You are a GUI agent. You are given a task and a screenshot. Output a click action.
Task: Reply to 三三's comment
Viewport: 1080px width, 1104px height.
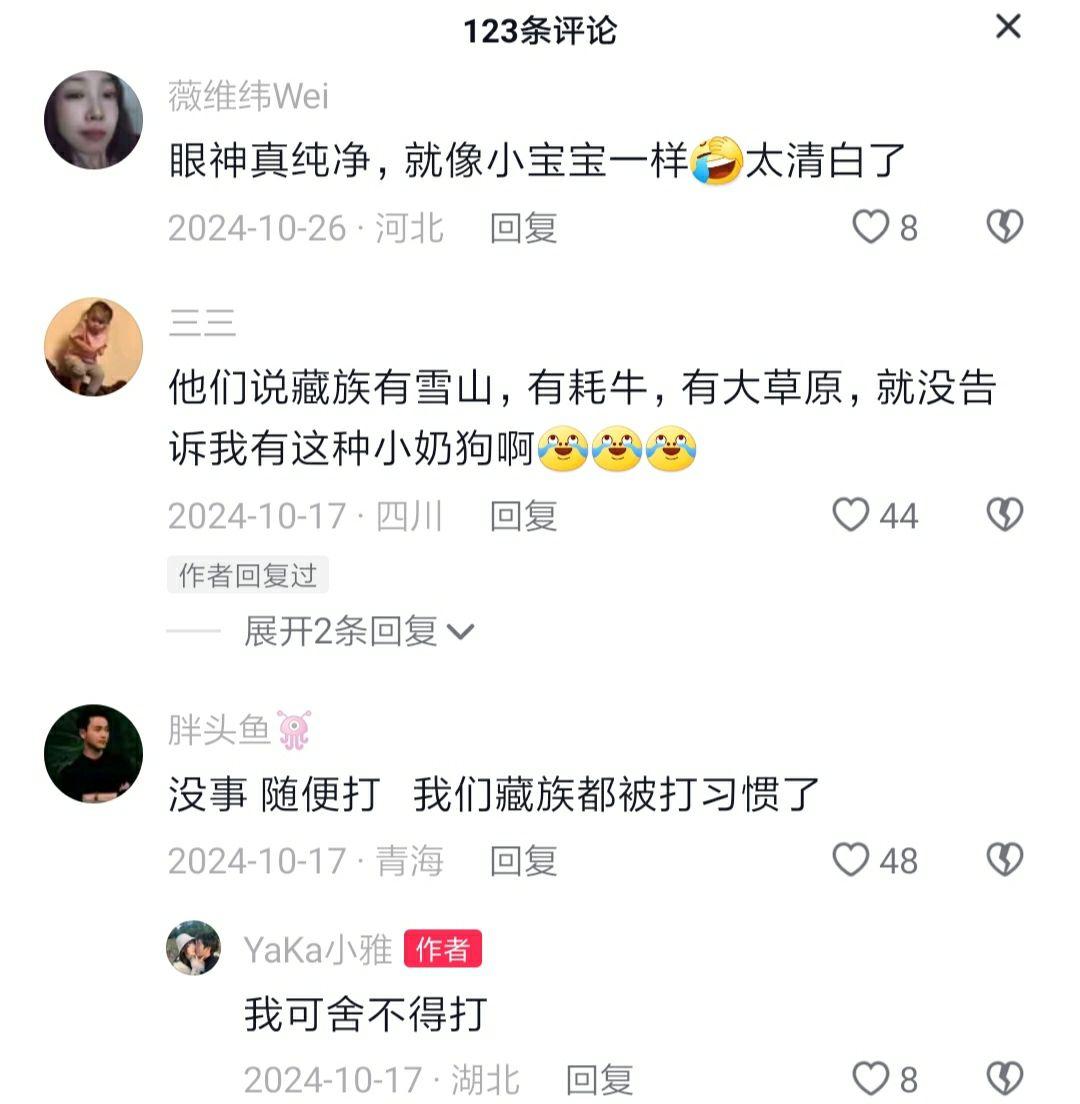[523, 515]
